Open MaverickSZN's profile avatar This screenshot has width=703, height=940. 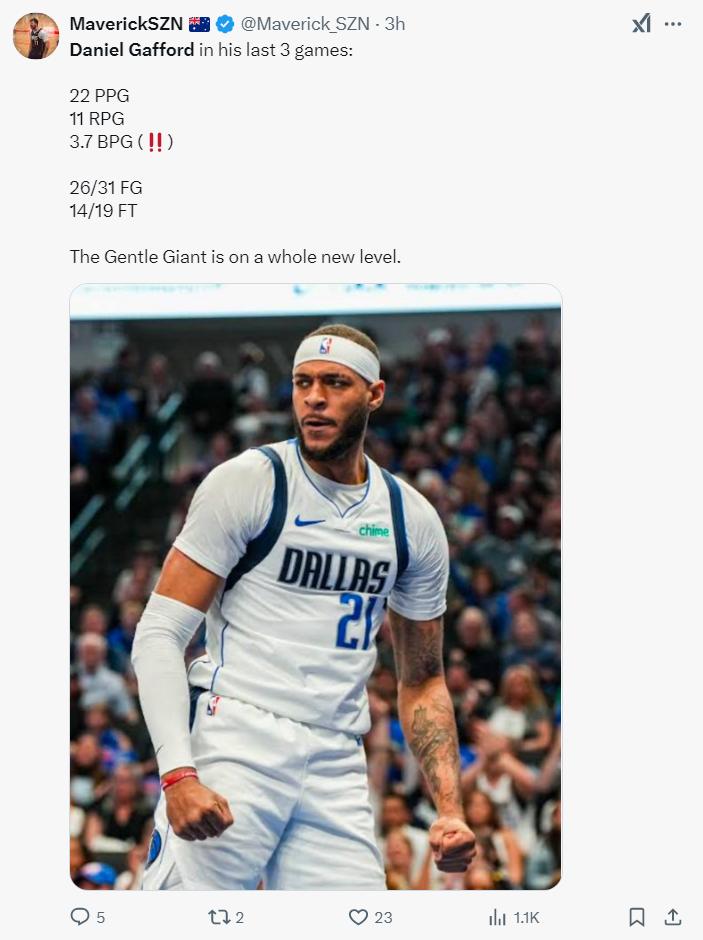click(36, 37)
